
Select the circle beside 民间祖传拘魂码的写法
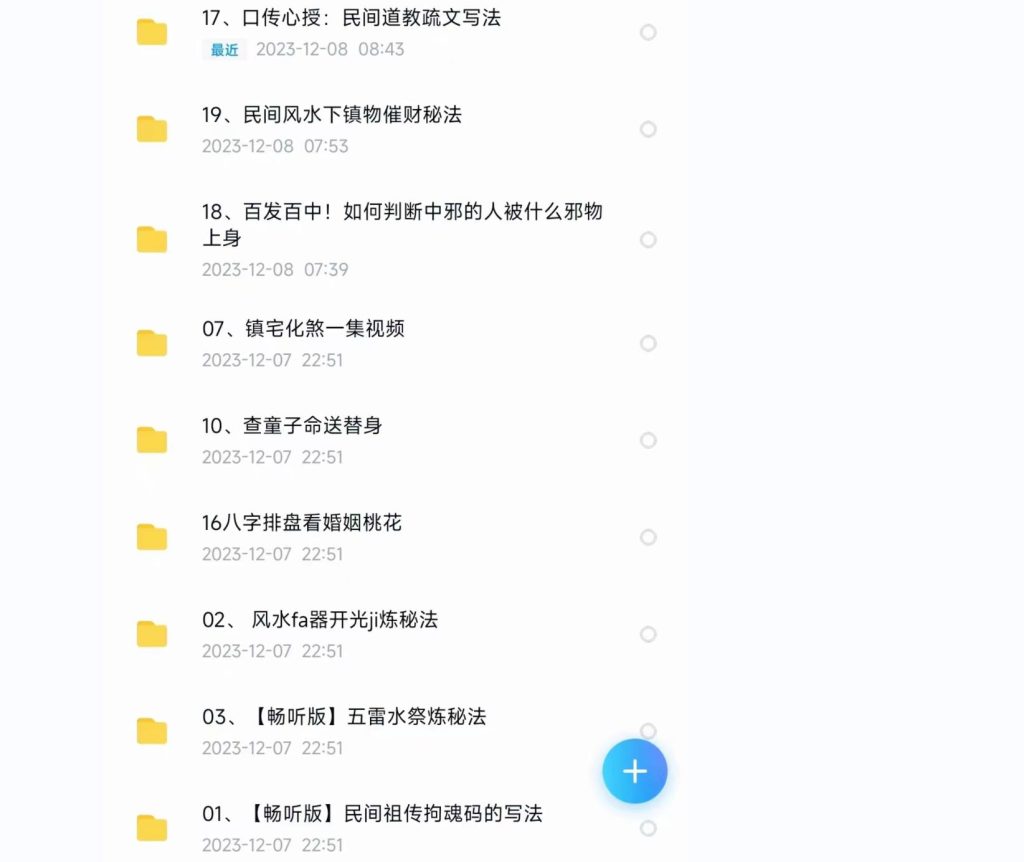tap(648, 828)
